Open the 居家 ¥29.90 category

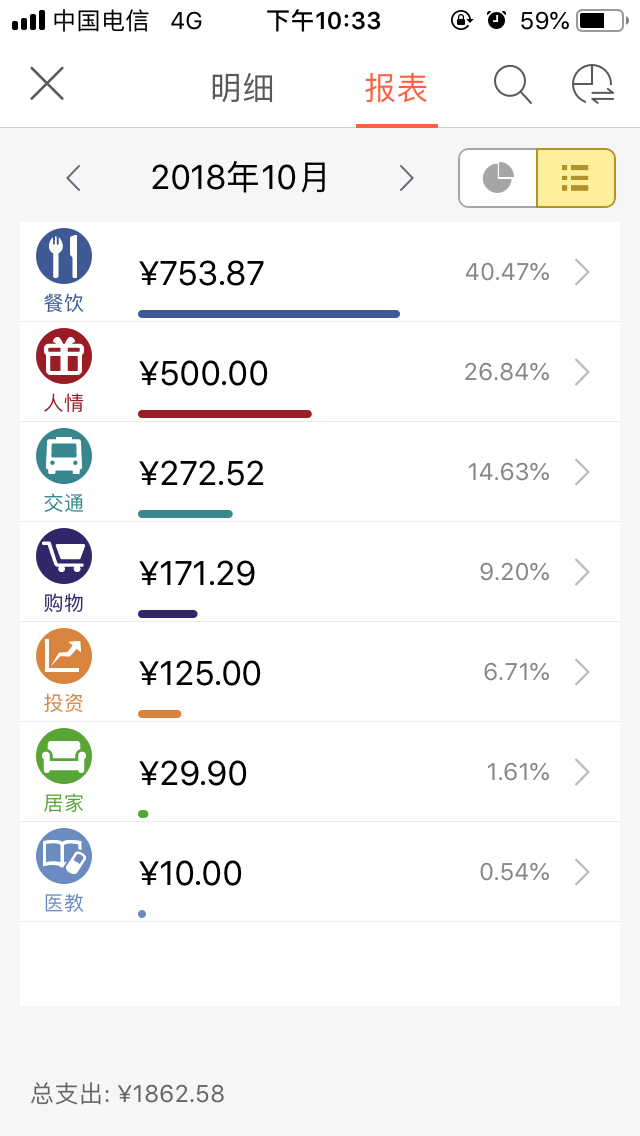[320, 772]
